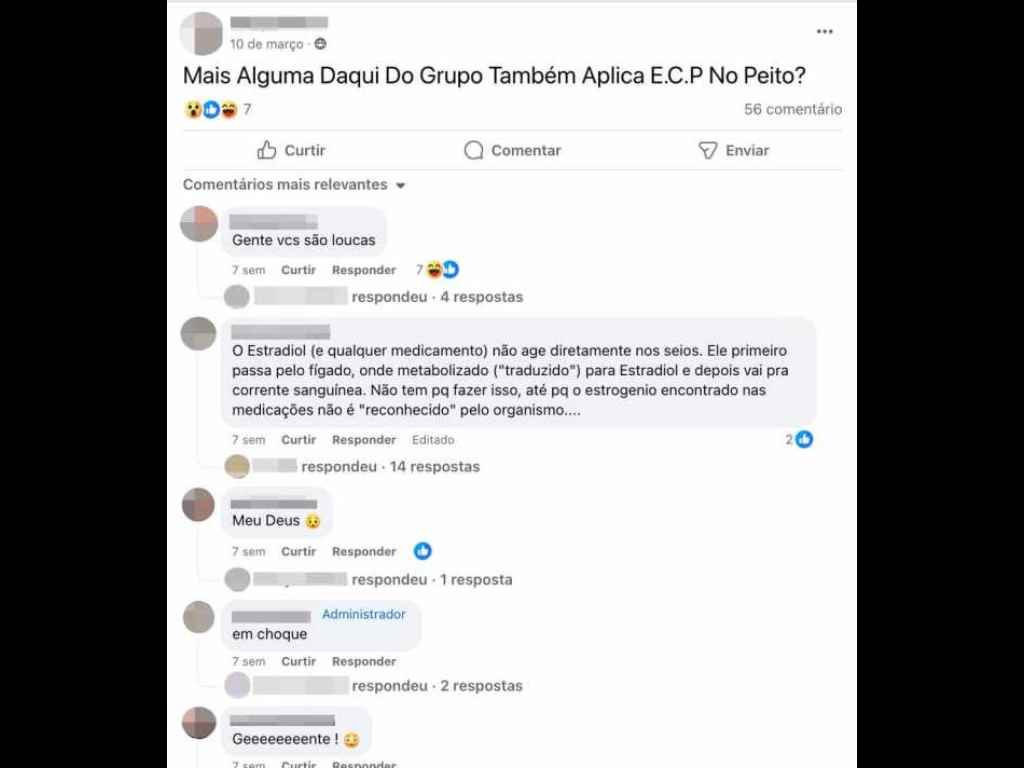The width and height of the screenshot is (1024, 768).
Task: Expand the 1 resposta thread
Action: point(432,580)
